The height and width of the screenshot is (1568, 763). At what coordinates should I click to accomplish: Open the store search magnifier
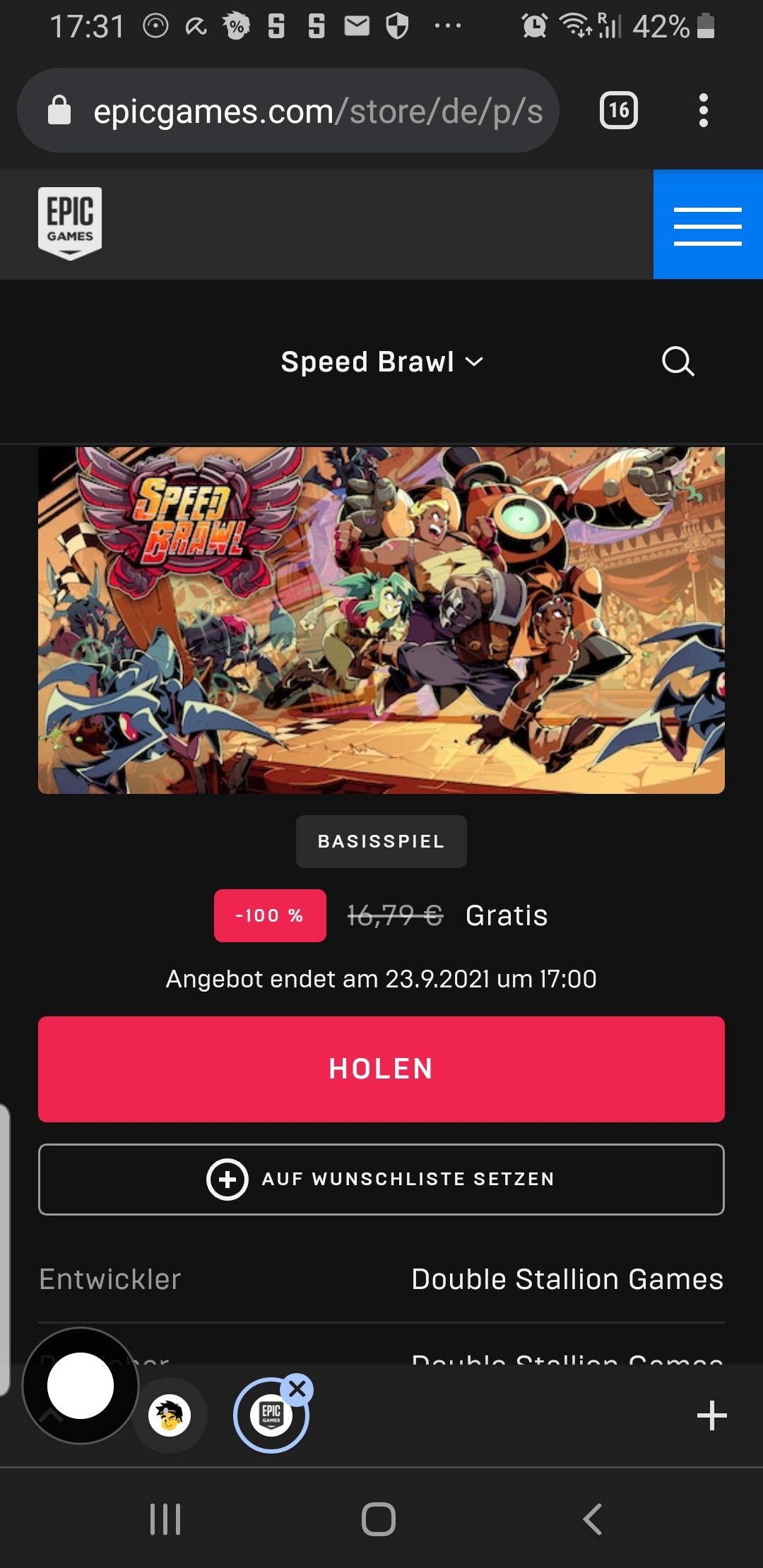(678, 362)
